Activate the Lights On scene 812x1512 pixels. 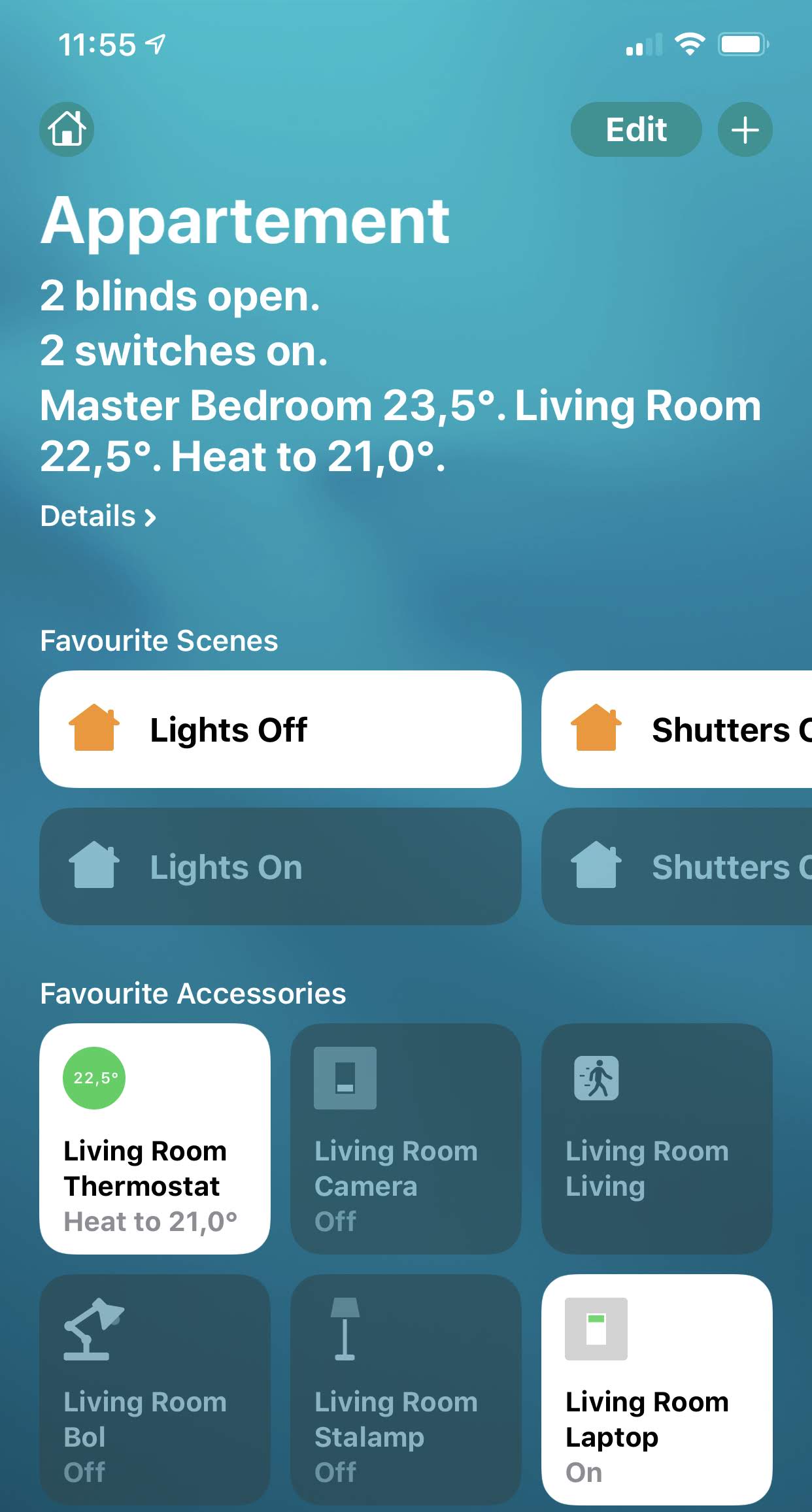(280, 866)
